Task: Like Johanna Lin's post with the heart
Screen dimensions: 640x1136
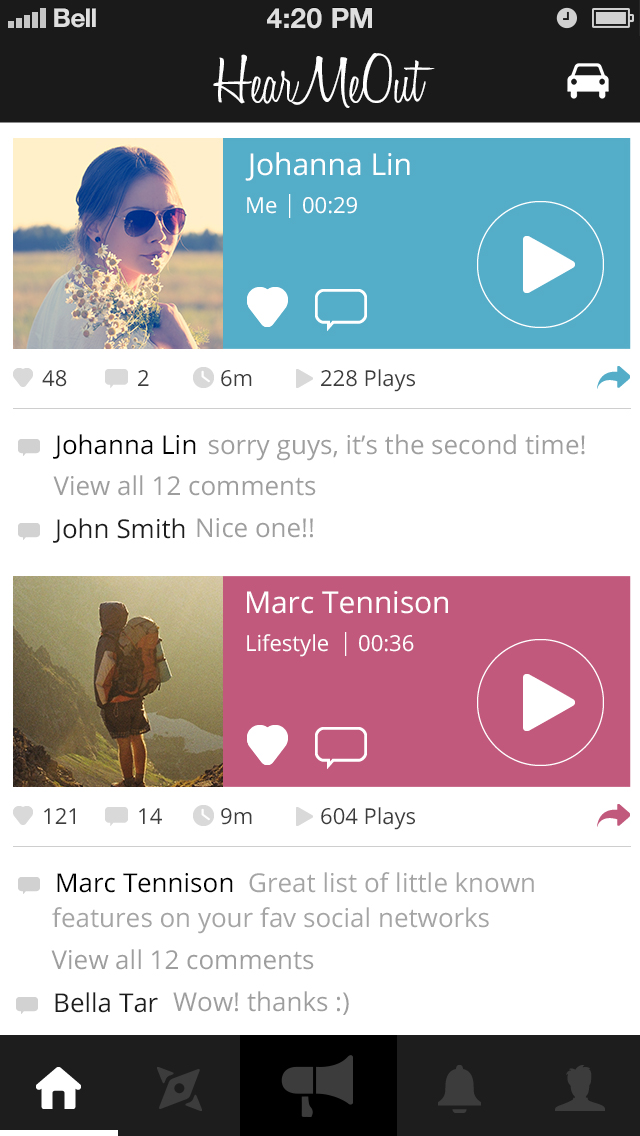Action: 267,307
